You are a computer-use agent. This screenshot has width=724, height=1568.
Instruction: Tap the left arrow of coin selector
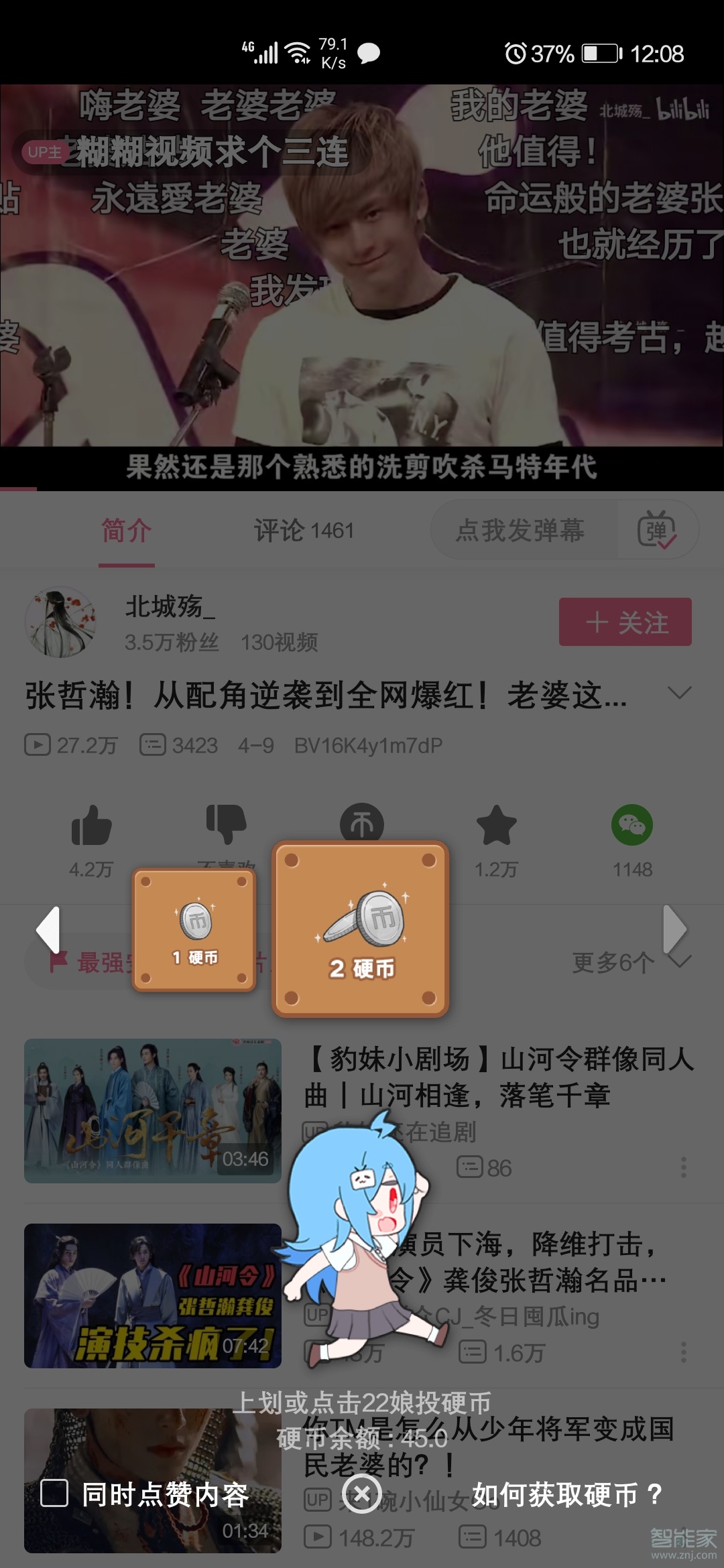click(48, 930)
